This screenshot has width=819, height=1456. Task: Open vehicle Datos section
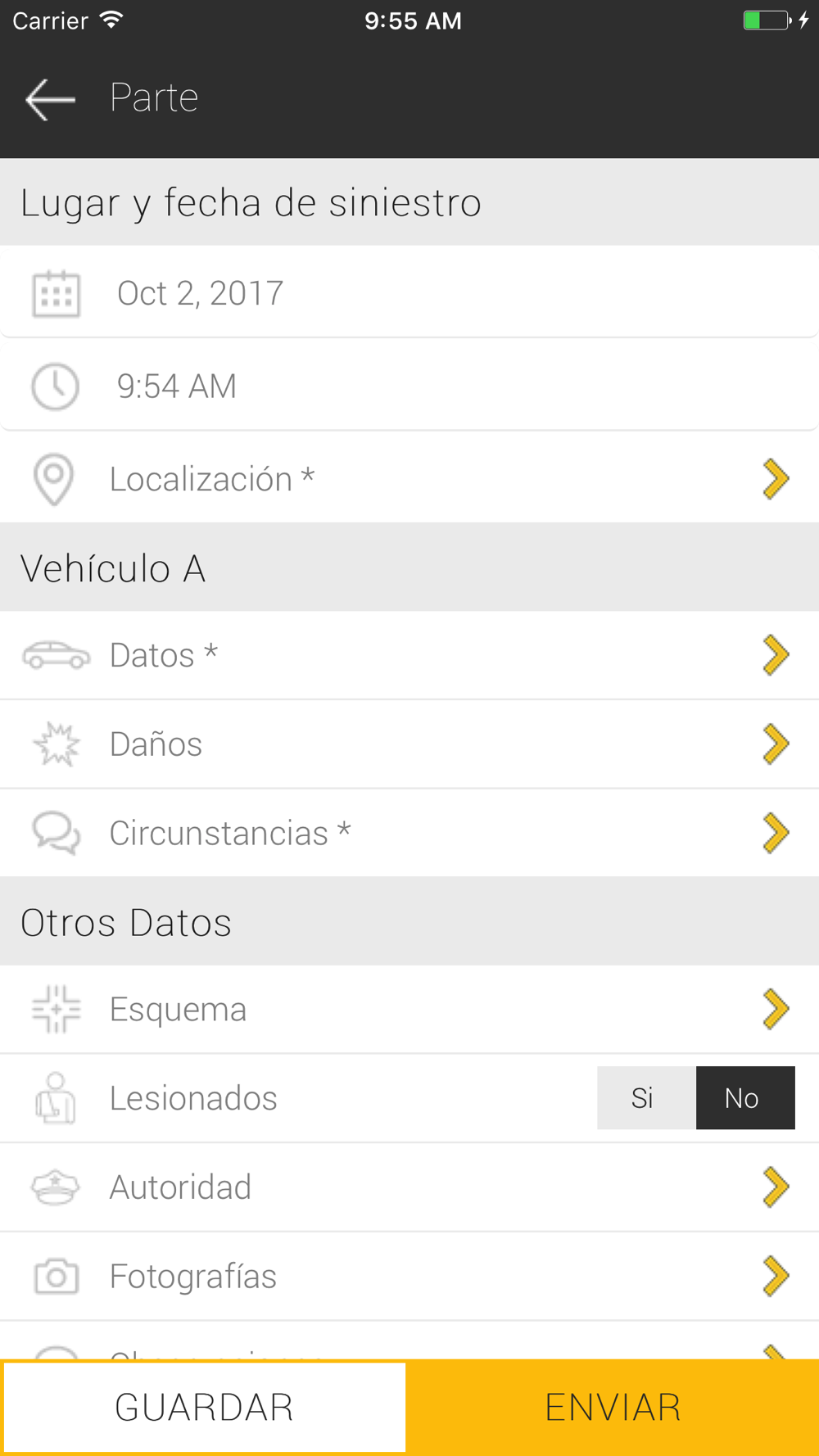(409, 655)
